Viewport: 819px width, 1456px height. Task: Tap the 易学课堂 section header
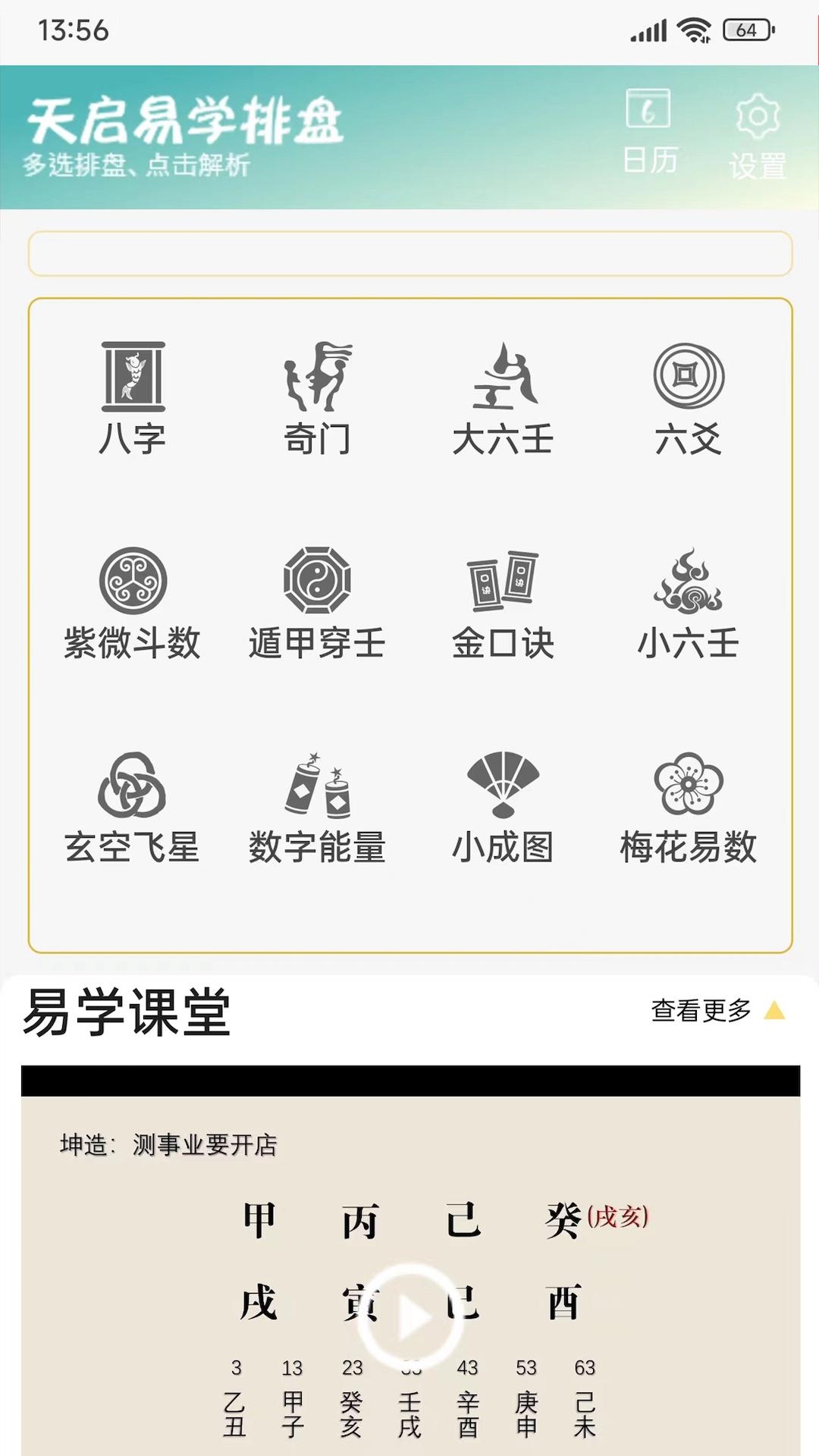click(x=126, y=1012)
